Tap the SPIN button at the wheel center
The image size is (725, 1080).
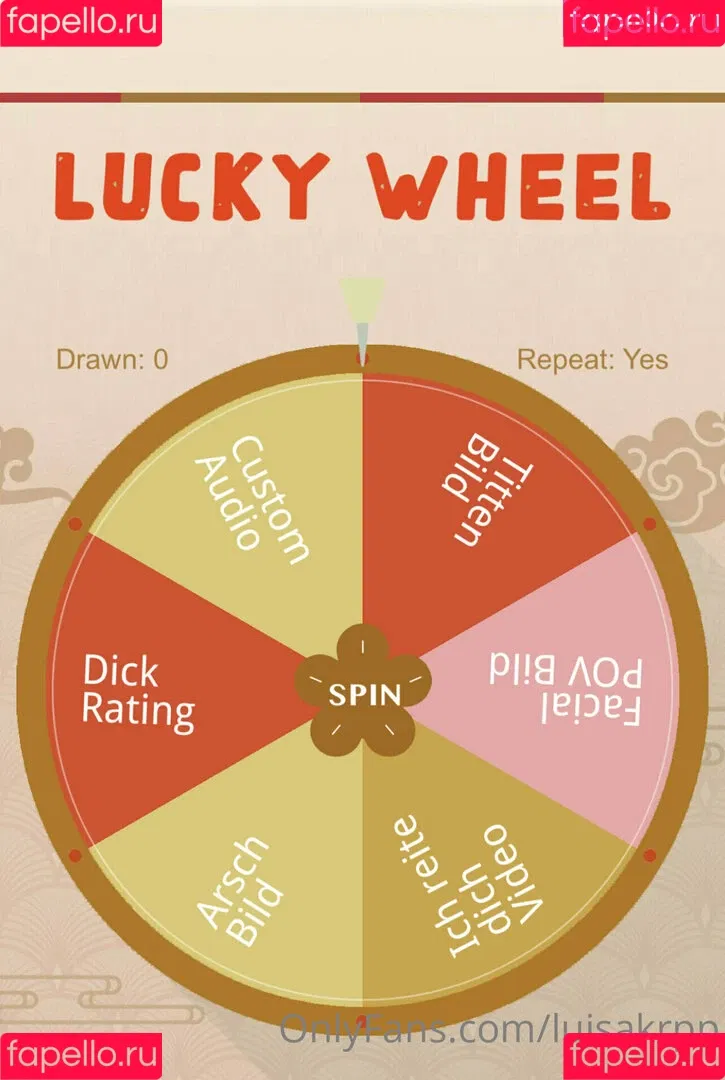tap(363, 694)
